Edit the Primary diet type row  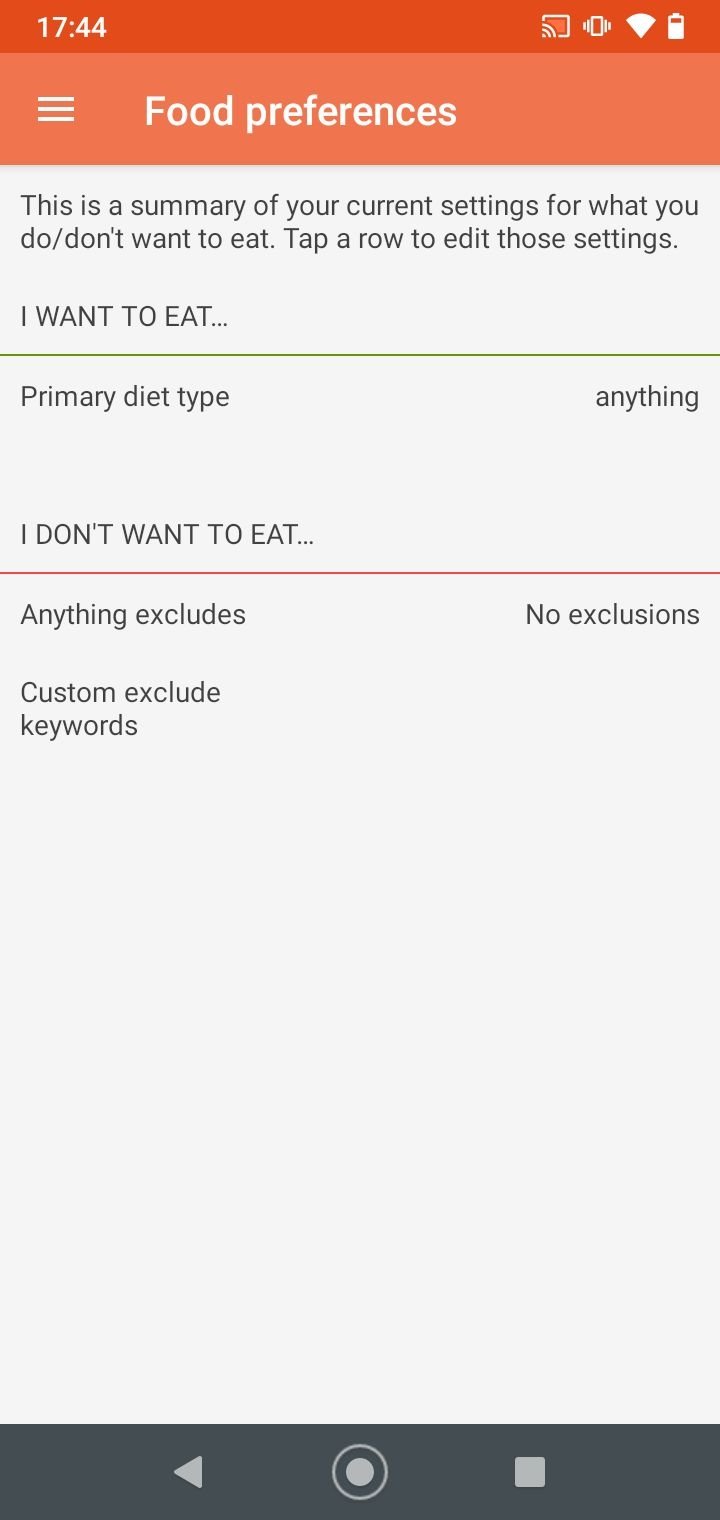coord(360,397)
